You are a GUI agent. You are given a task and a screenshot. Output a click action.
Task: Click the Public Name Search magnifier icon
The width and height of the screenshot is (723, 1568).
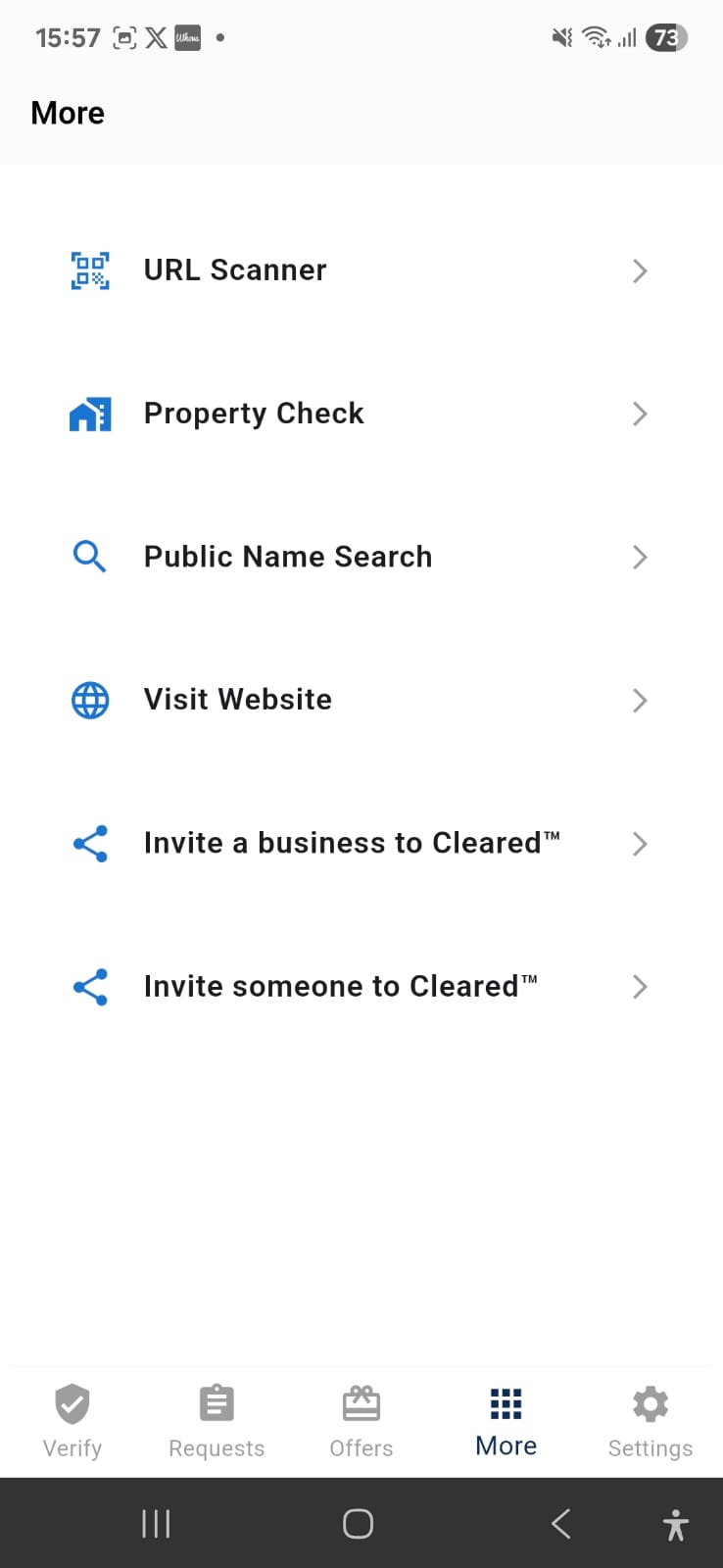click(89, 557)
